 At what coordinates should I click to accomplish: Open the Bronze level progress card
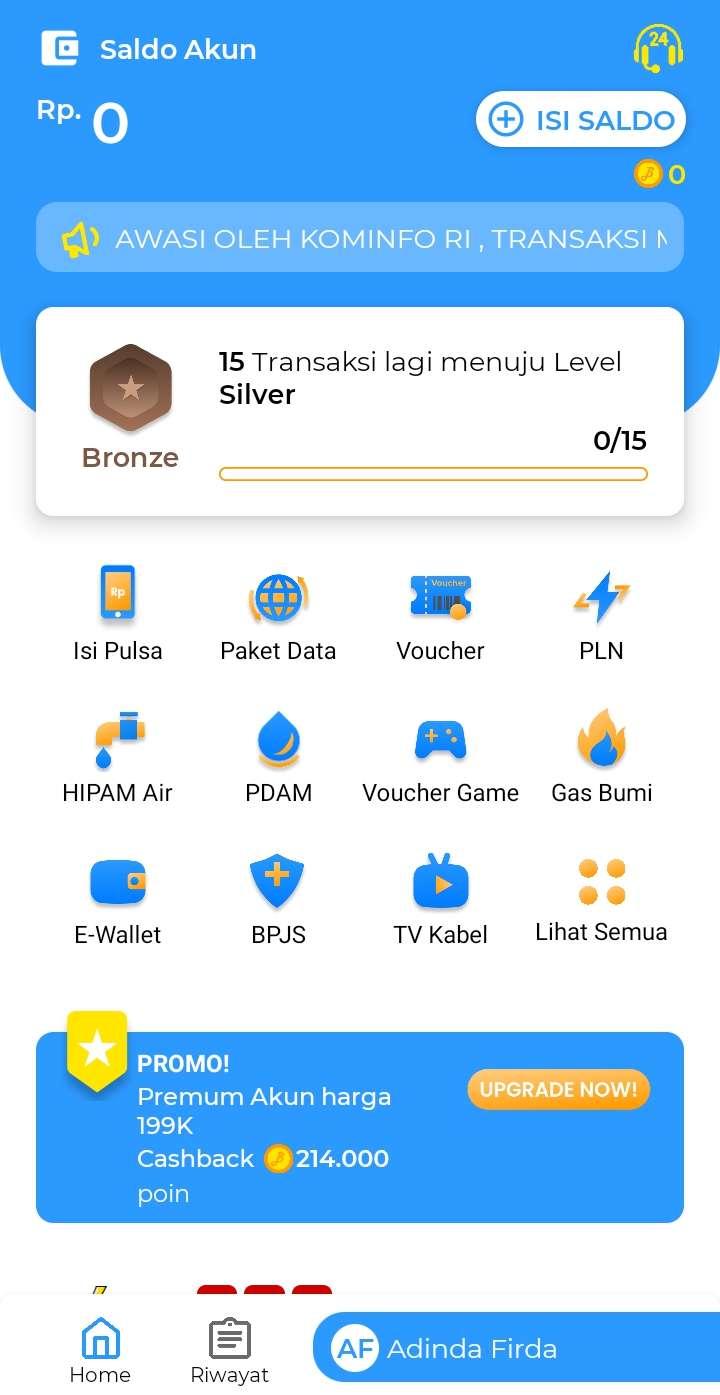[360, 411]
